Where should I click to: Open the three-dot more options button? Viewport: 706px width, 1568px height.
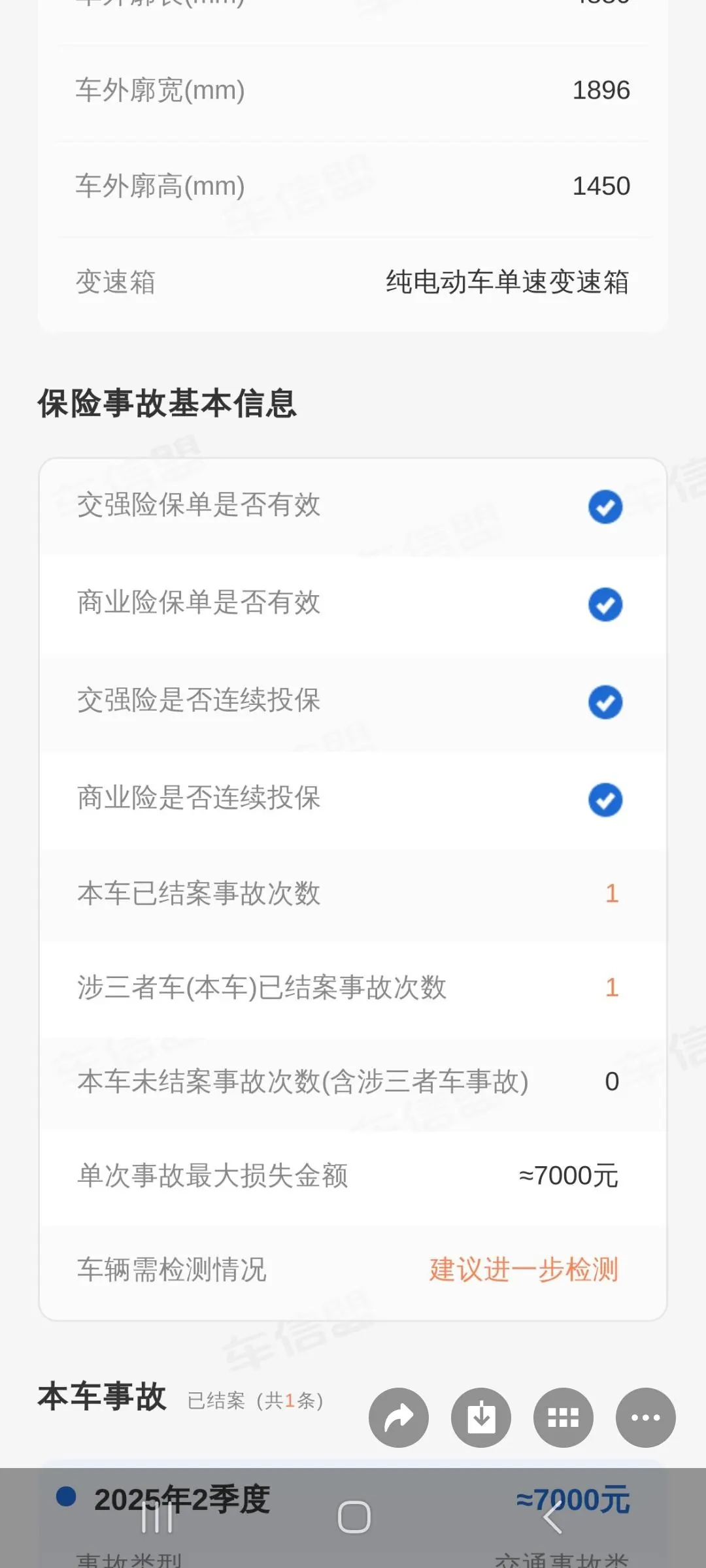646,1418
